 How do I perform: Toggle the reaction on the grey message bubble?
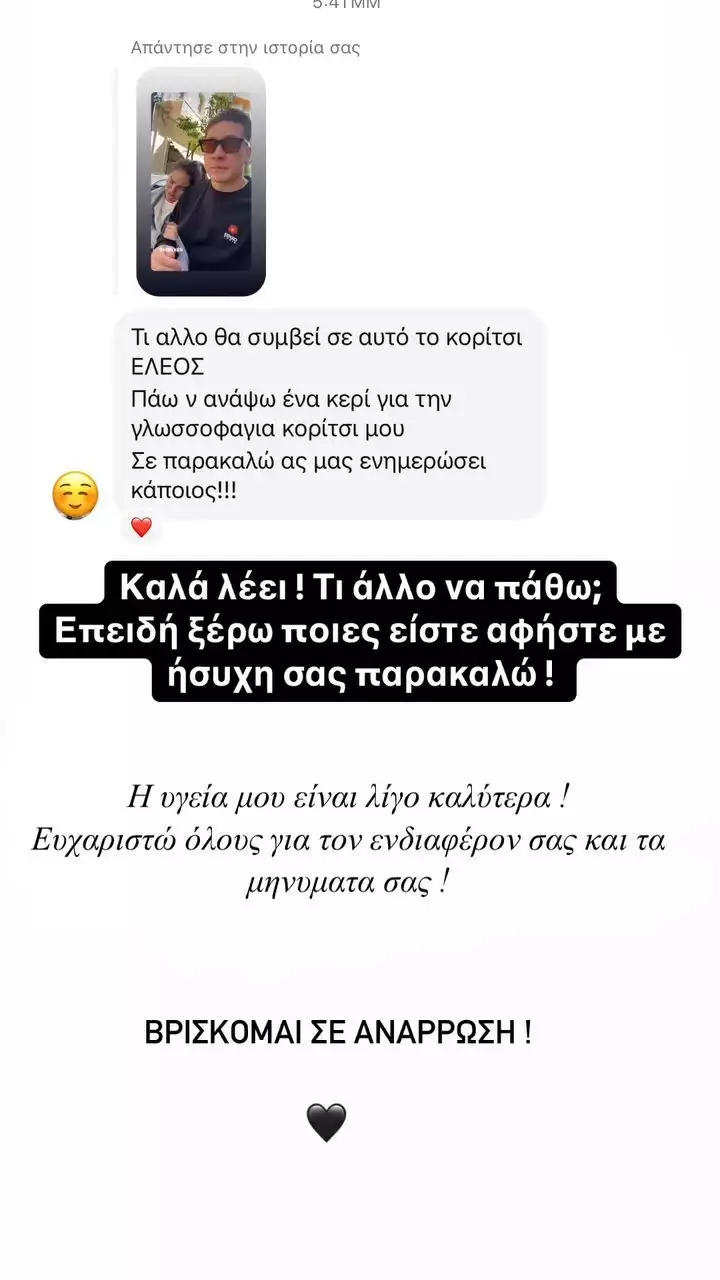click(139, 527)
